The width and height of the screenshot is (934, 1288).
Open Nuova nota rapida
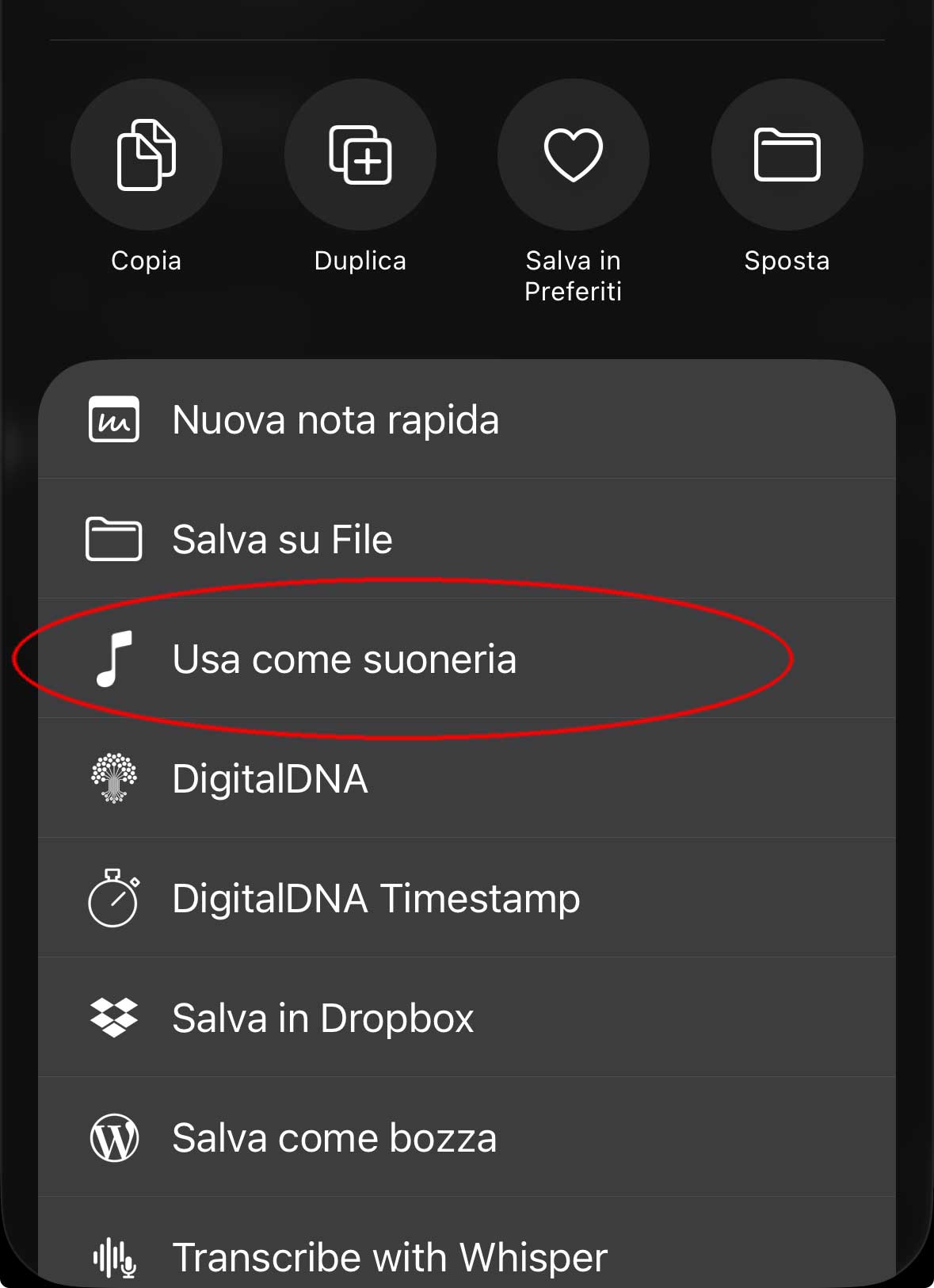(x=466, y=419)
